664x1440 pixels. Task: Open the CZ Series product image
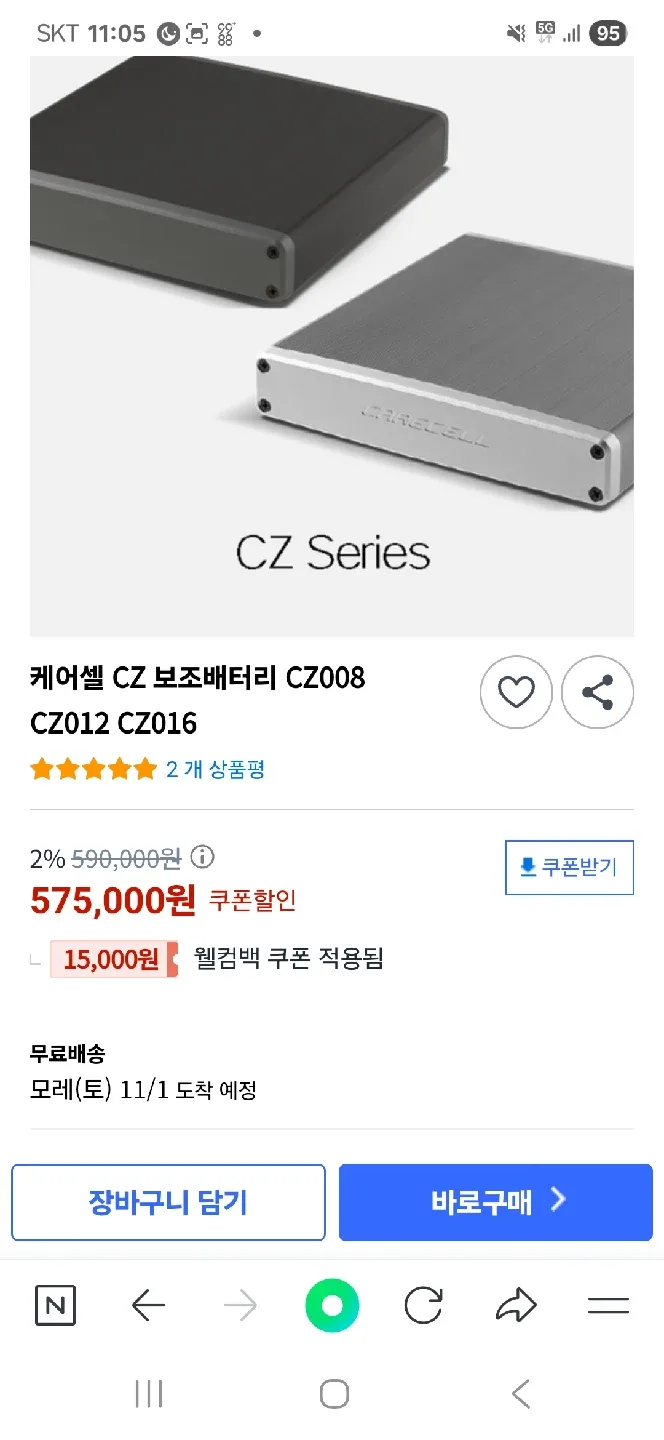pos(332,345)
